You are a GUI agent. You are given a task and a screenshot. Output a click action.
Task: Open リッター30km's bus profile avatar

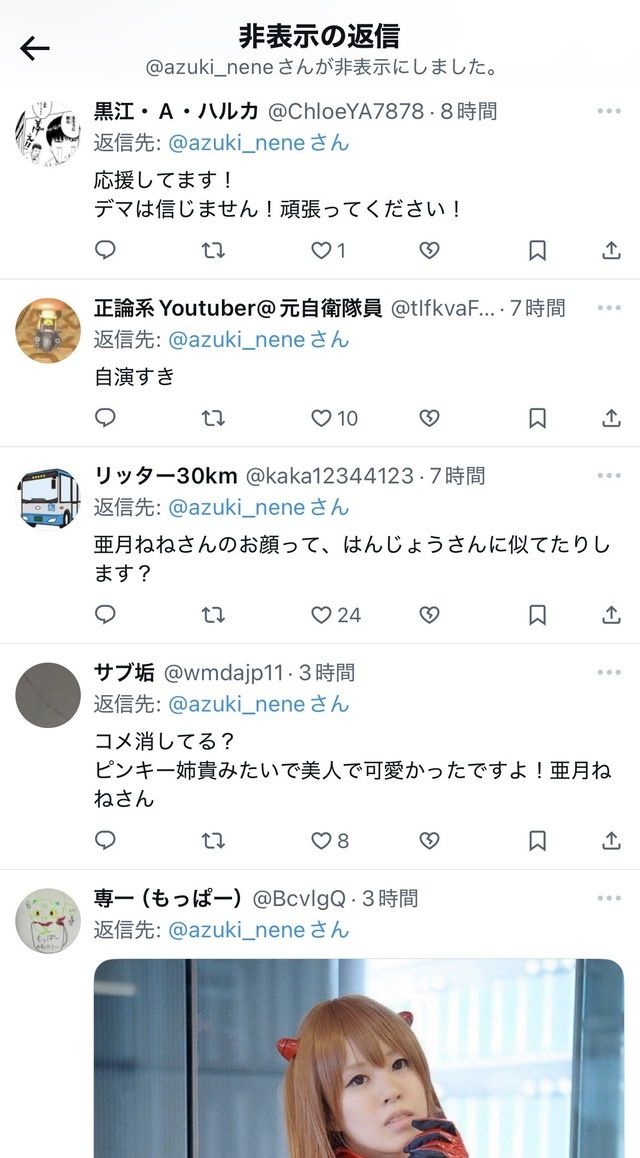48,498
